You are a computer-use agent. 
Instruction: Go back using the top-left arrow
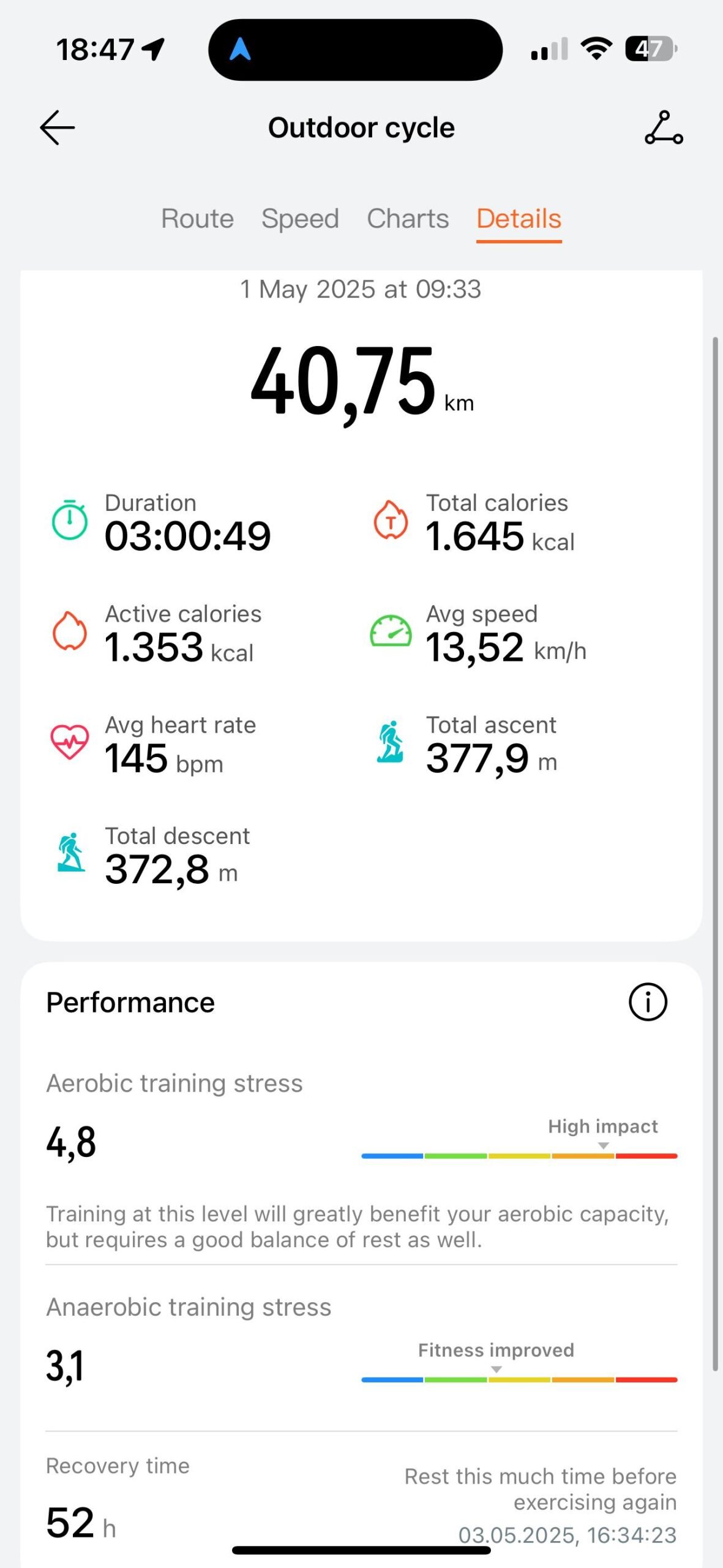(x=58, y=127)
